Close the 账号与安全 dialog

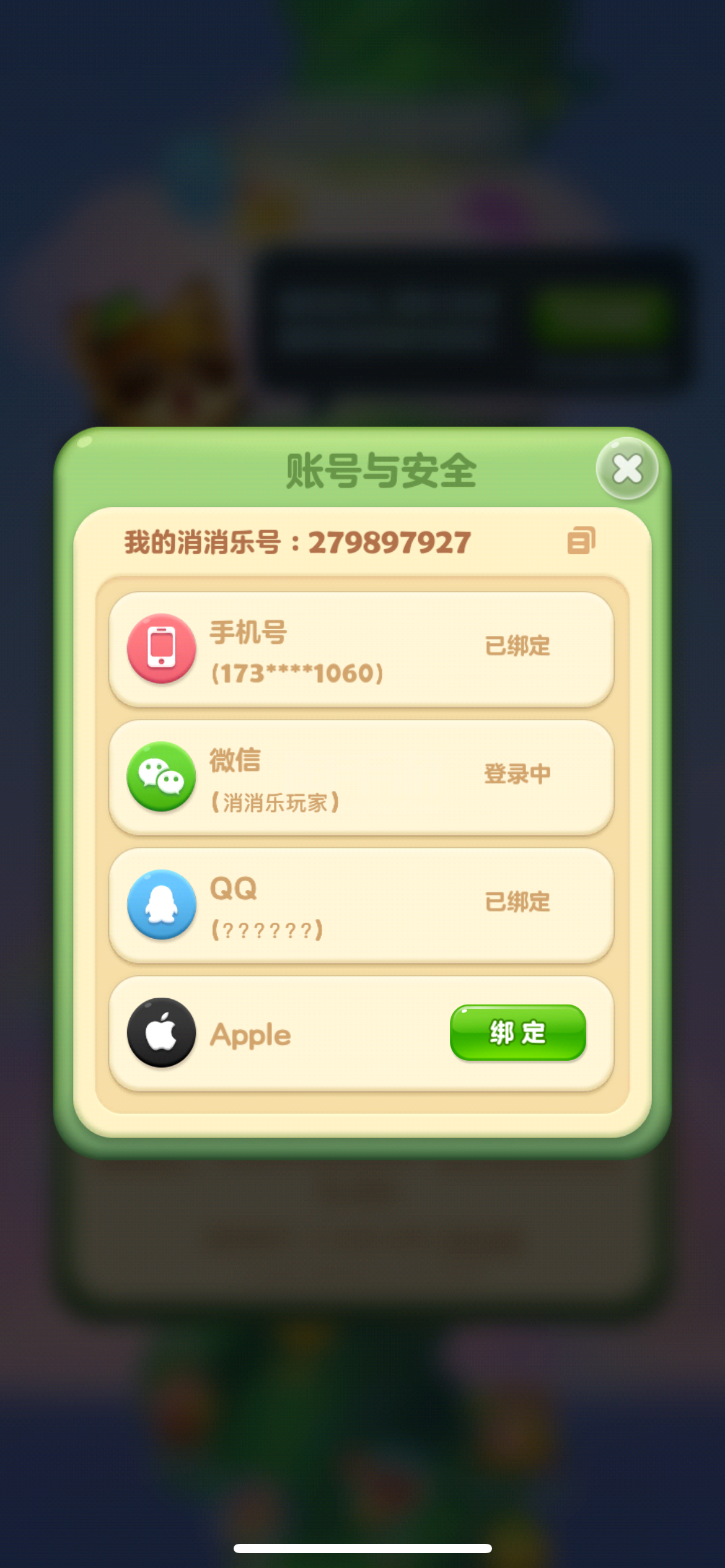[x=626, y=469]
